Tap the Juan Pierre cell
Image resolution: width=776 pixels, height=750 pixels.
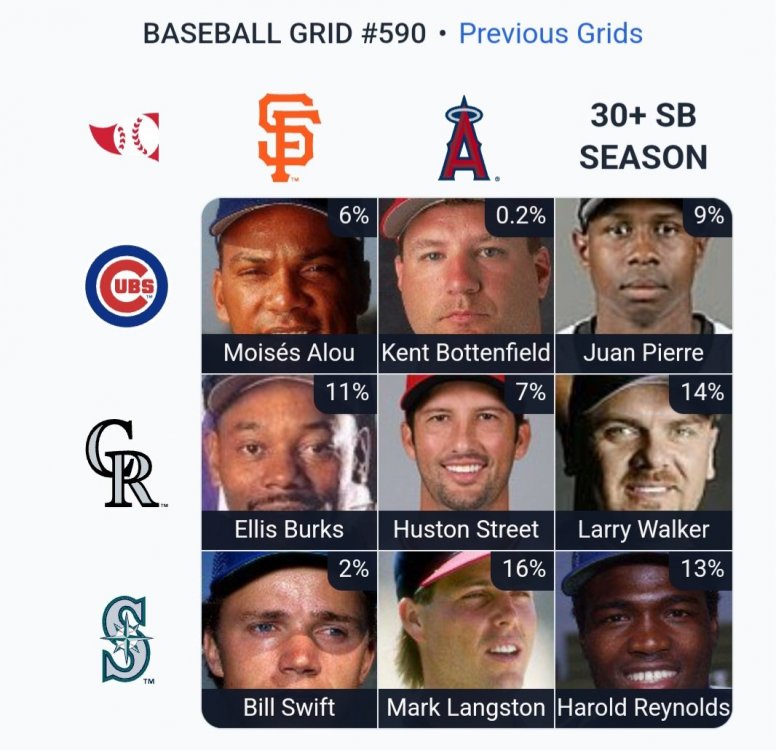(643, 285)
